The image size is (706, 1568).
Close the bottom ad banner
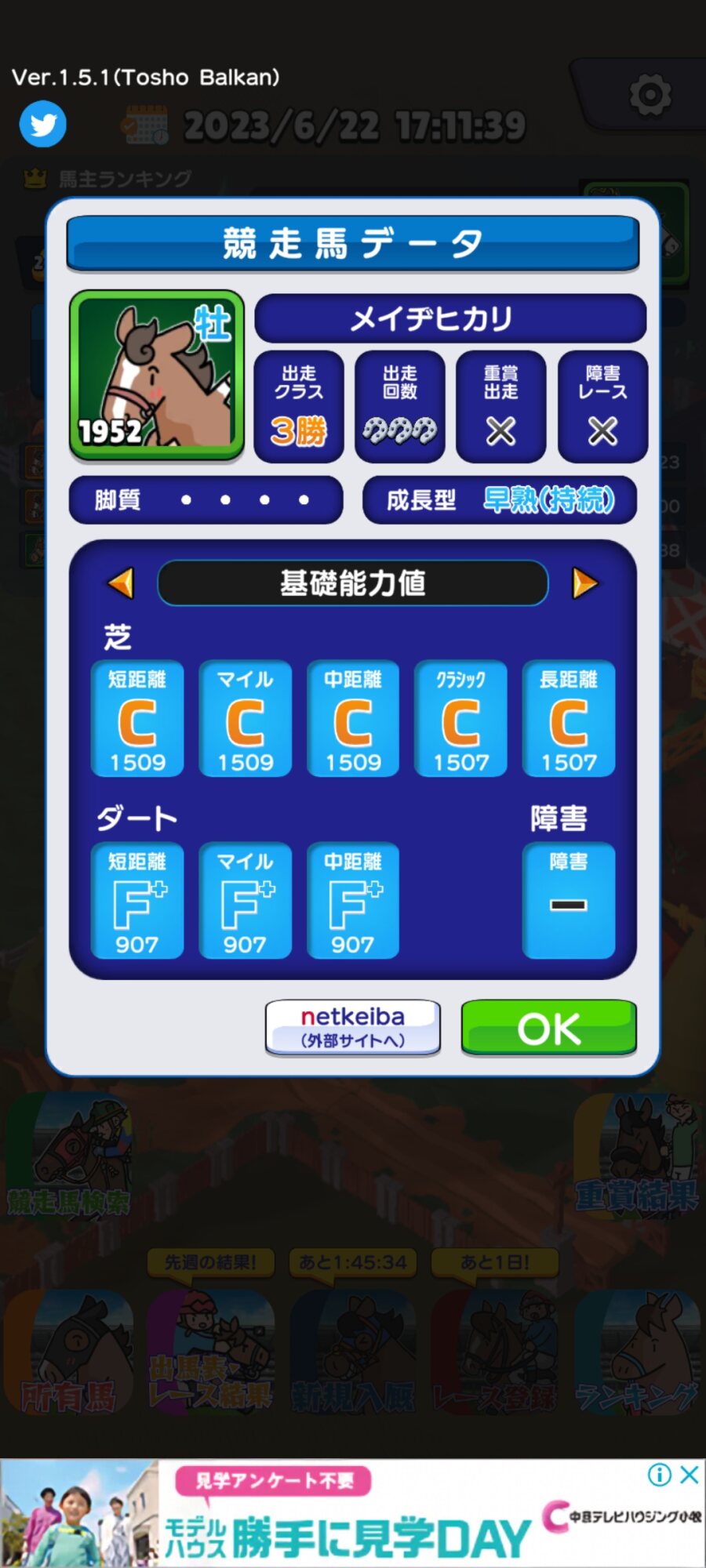[x=690, y=1475]
